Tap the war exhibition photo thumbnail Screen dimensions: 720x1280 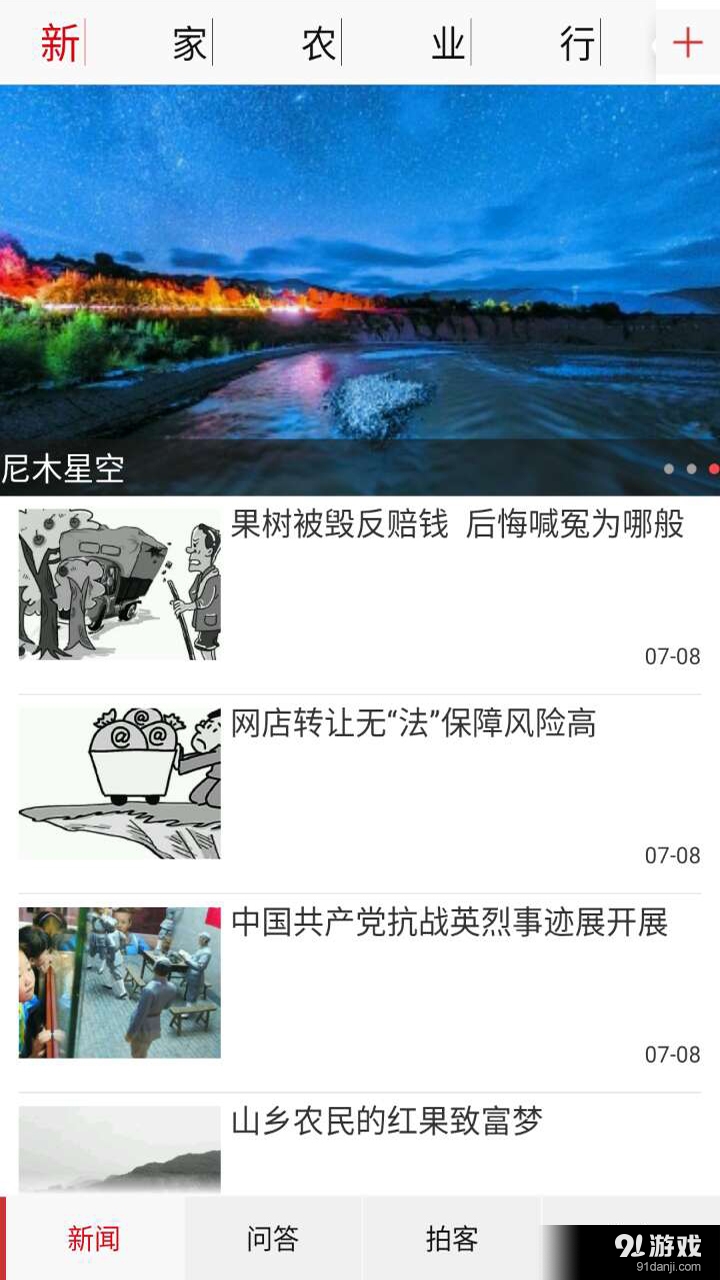120,980
